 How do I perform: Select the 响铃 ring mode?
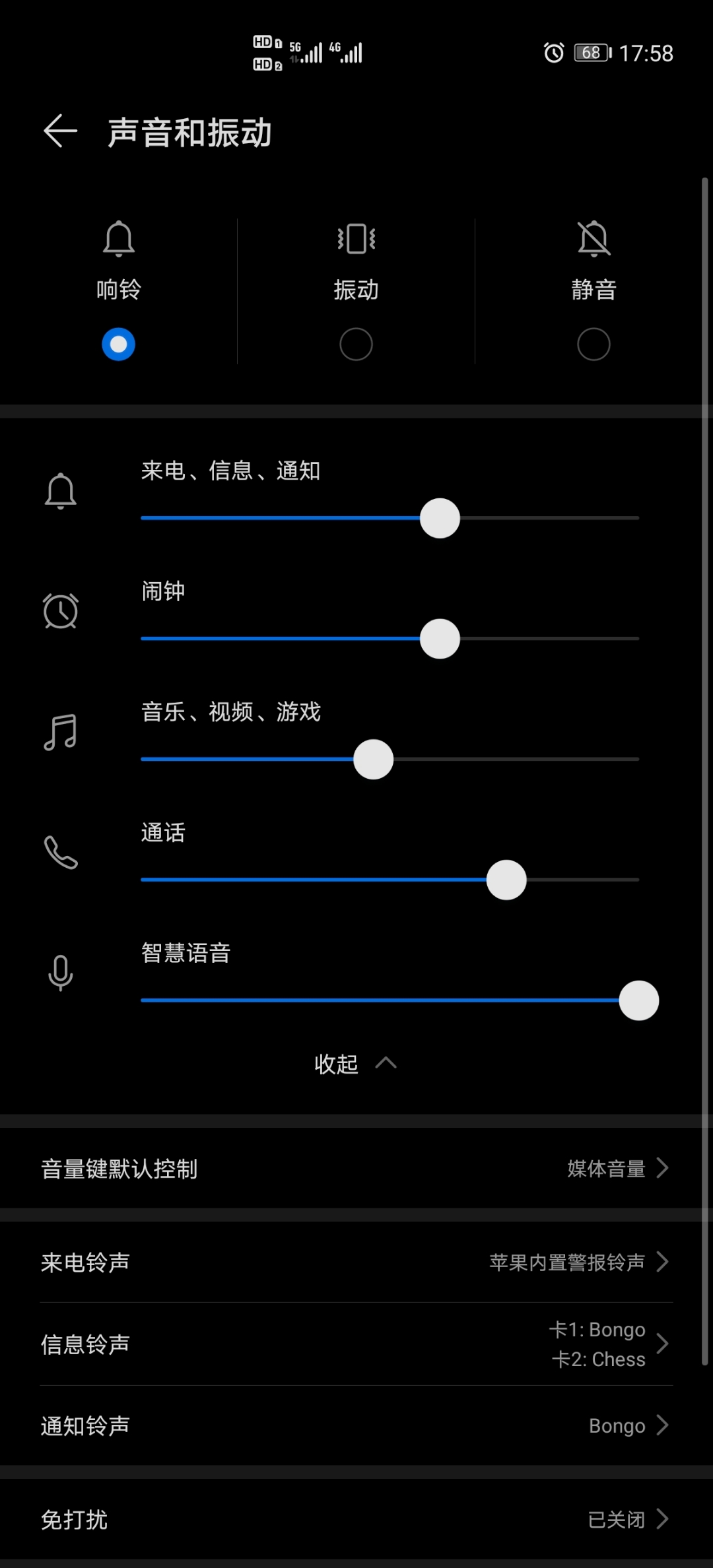(119, 291)
